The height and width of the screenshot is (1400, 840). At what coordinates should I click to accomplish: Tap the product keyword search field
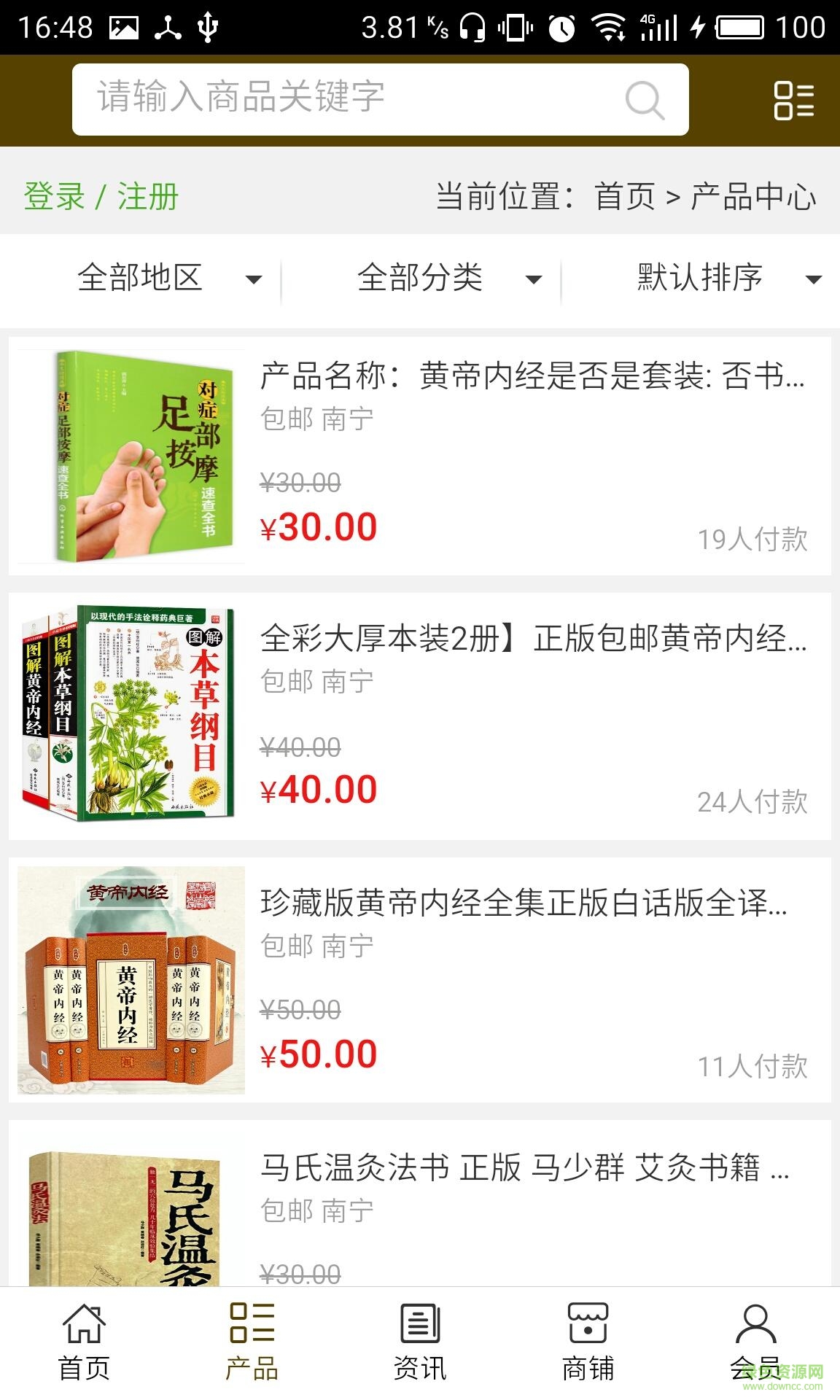(350, 99)
